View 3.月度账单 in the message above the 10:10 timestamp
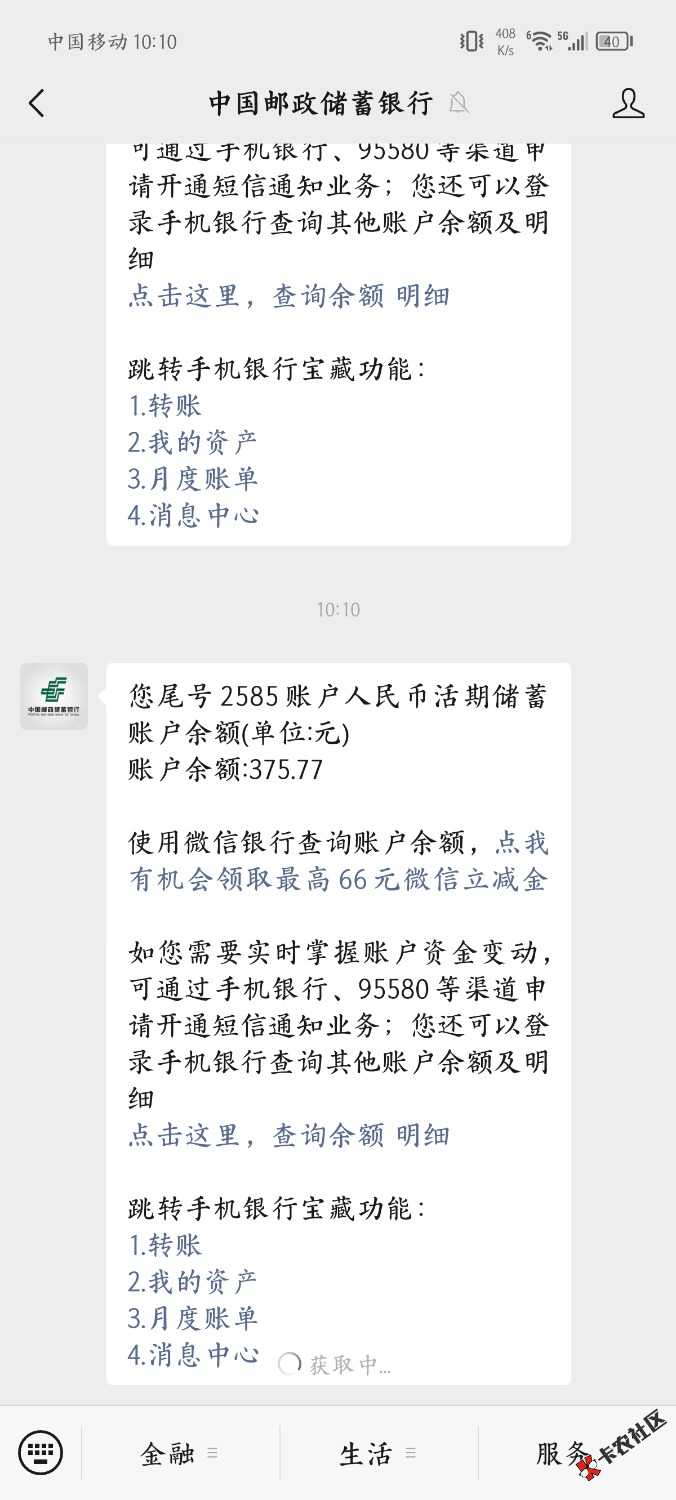 [193, 478]
